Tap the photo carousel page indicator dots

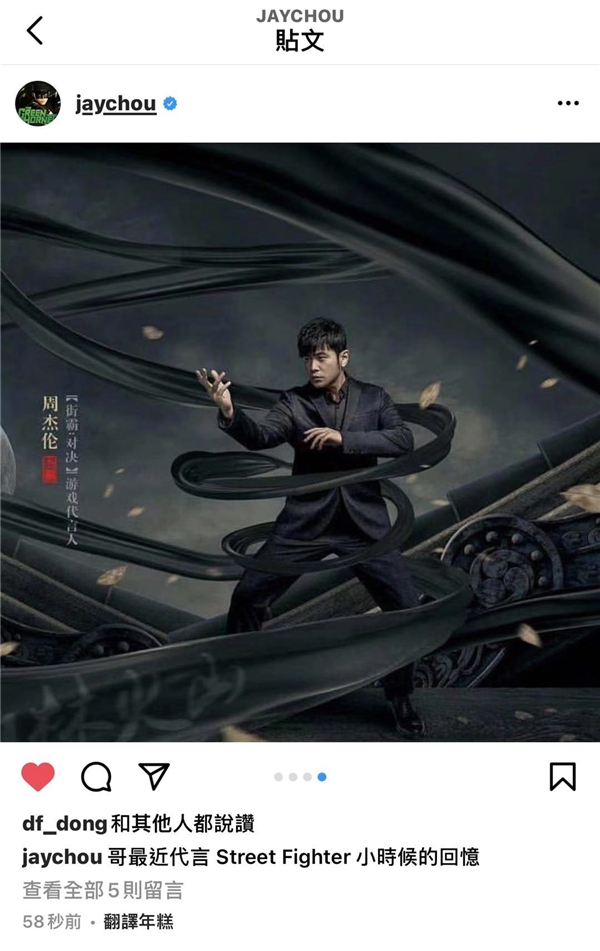[300, 777]
